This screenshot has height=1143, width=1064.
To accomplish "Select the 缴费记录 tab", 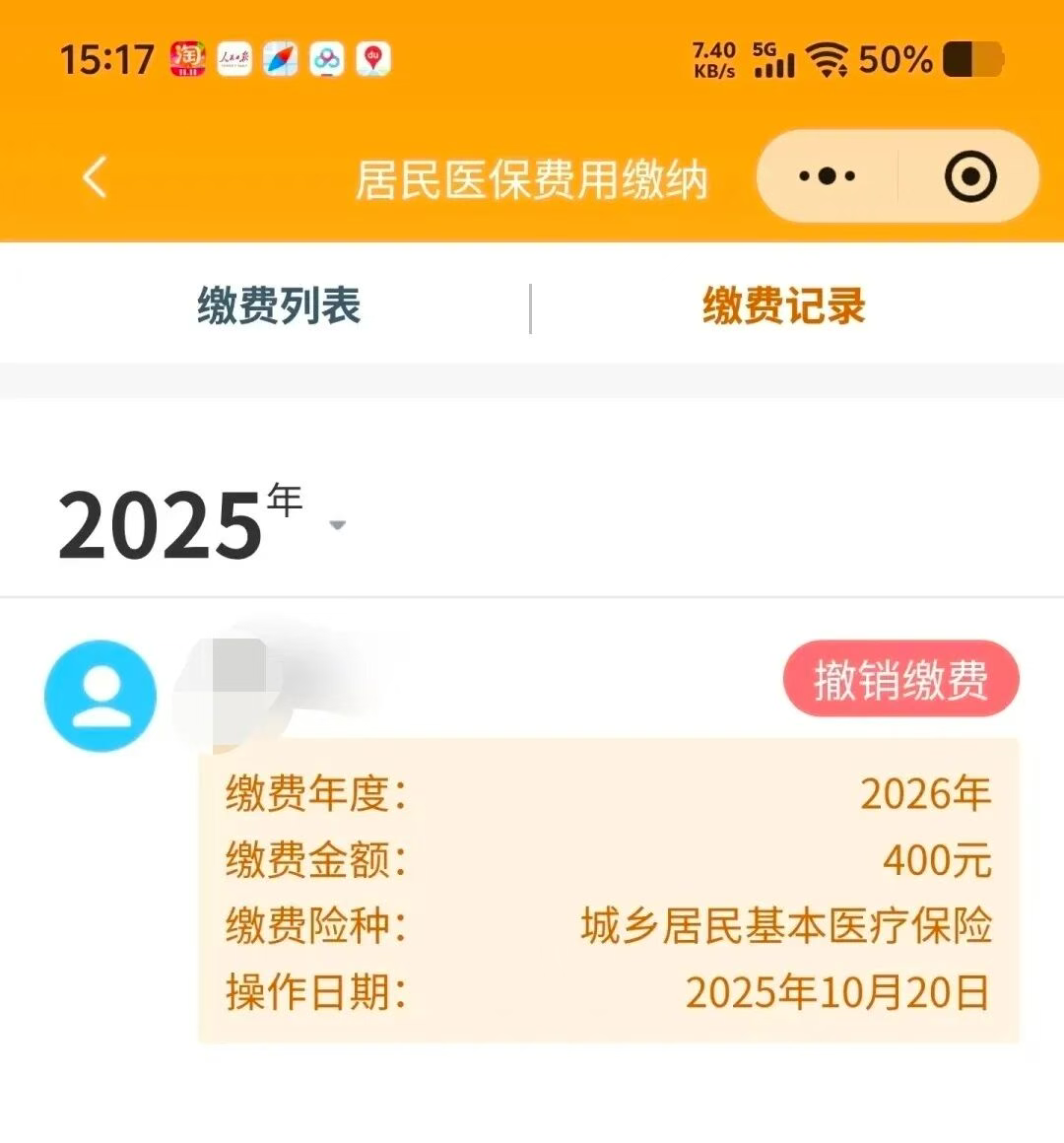I will coord(783,305).
